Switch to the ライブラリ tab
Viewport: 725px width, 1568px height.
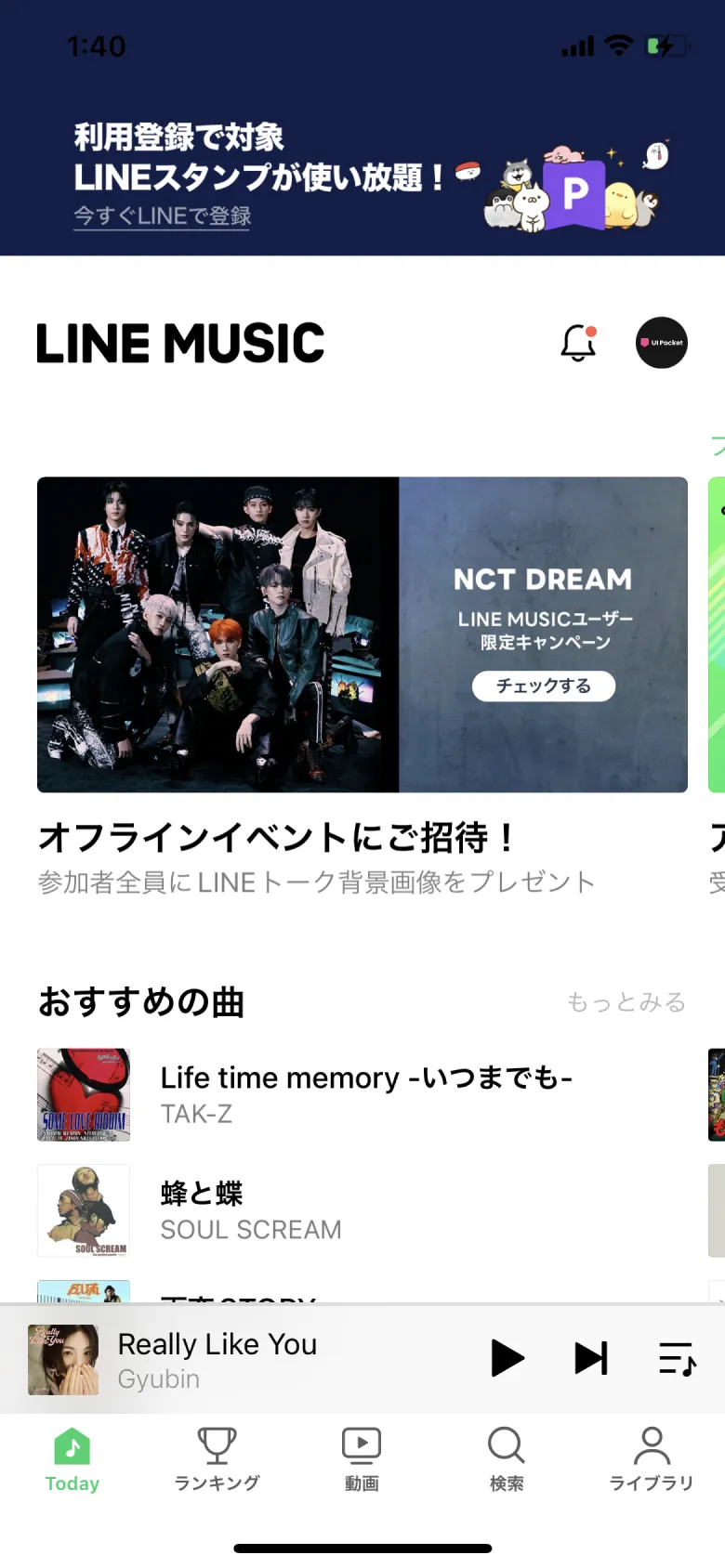(651, 1460)
